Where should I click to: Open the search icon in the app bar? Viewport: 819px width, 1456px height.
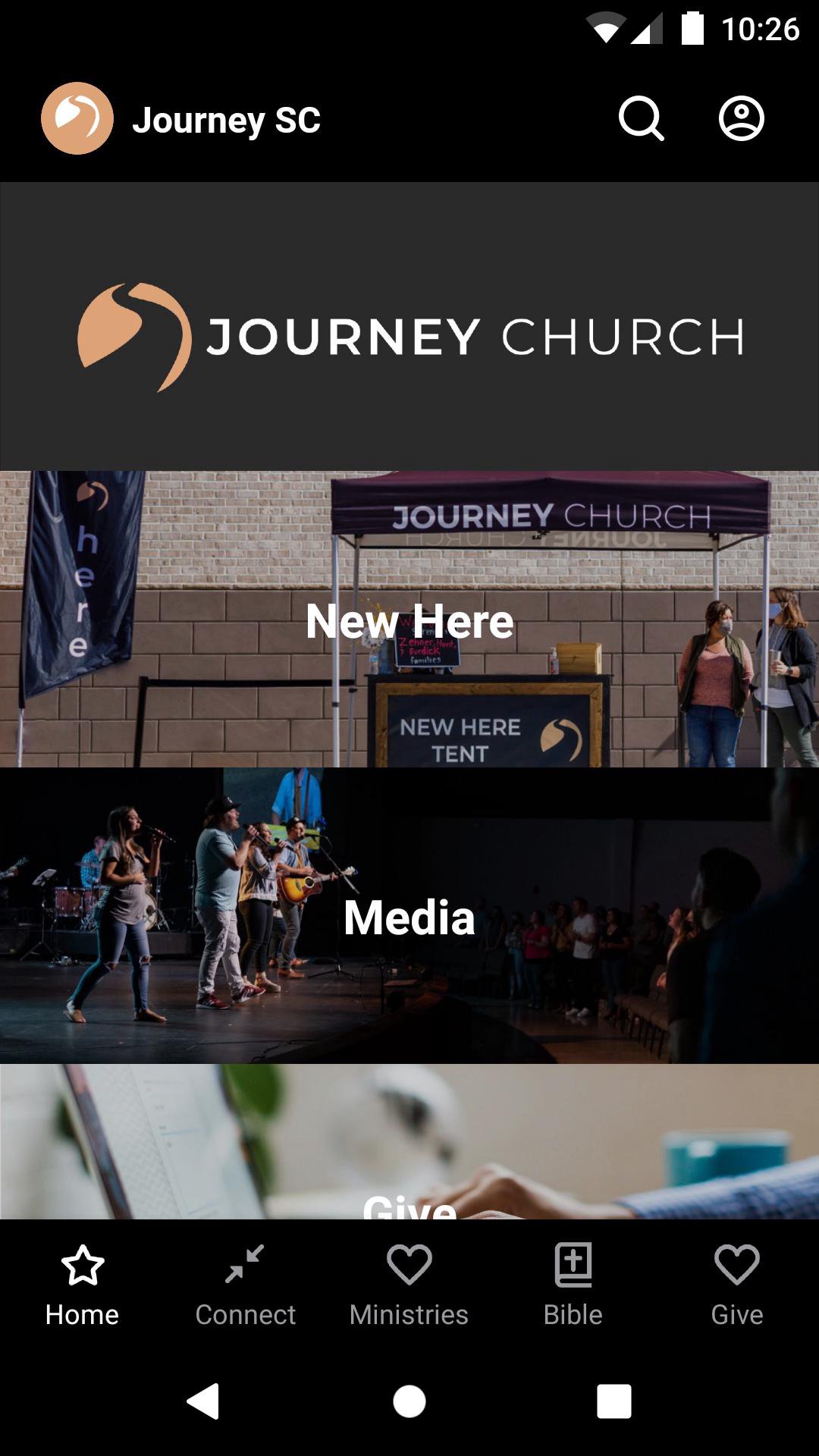(641, 119)
